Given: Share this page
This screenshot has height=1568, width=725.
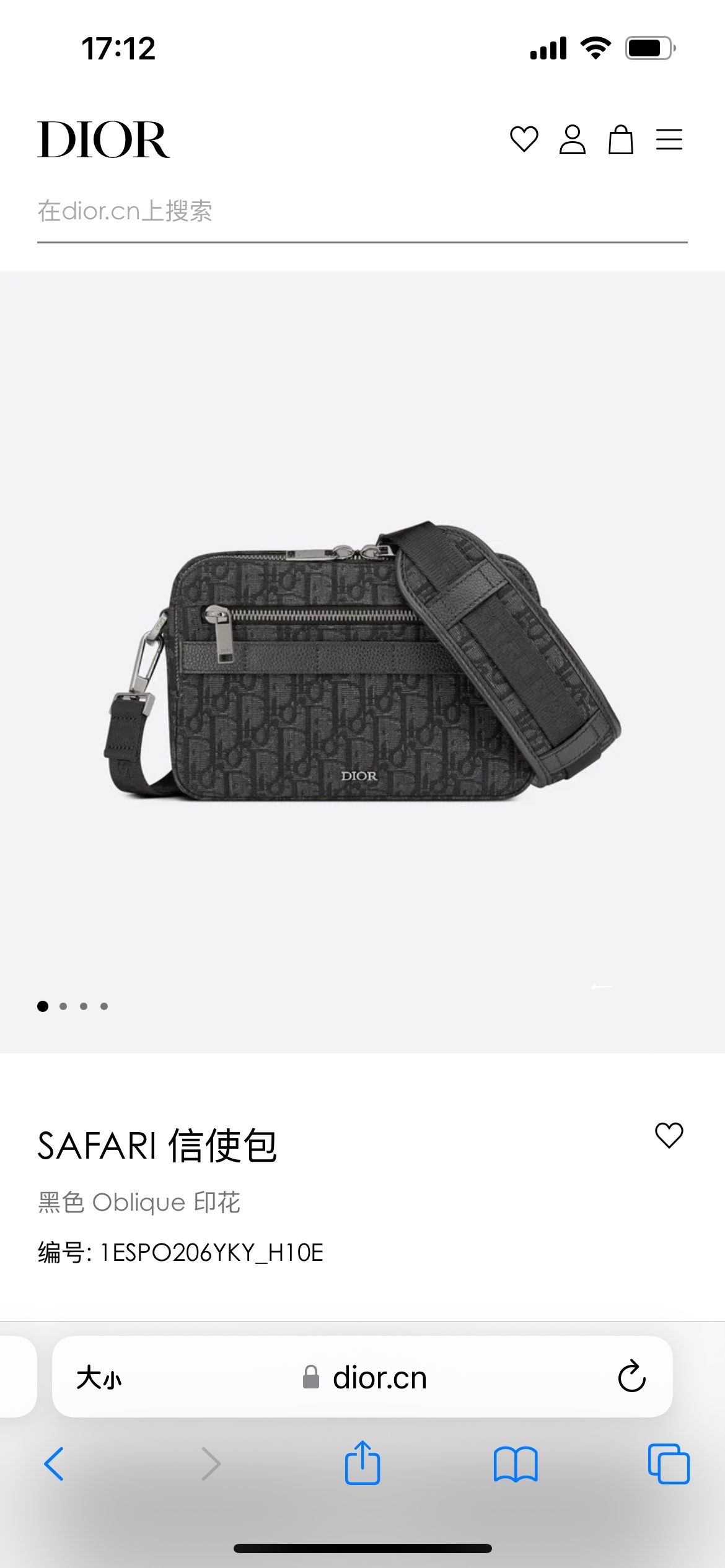Looking at the screenshot, I should coord(362,1463).
